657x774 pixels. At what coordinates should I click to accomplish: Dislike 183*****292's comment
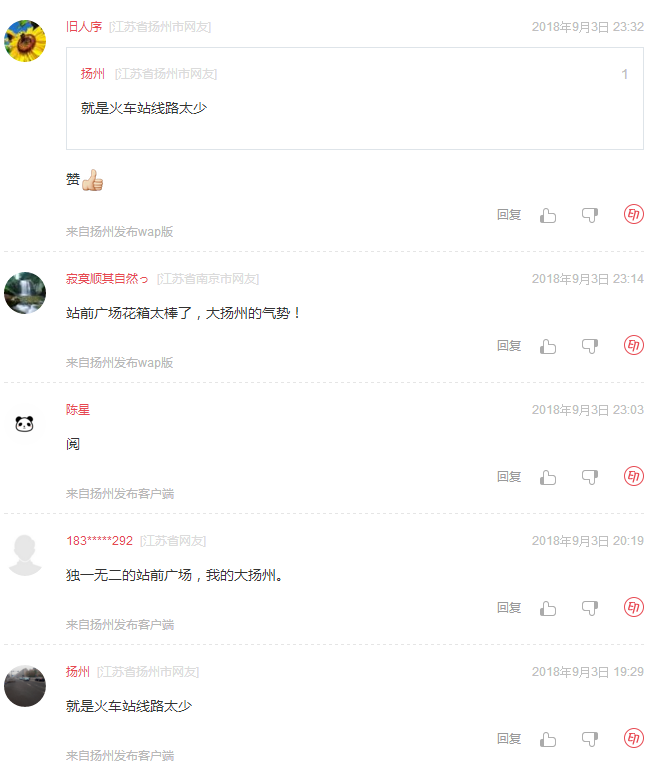[x=590, y=608]
